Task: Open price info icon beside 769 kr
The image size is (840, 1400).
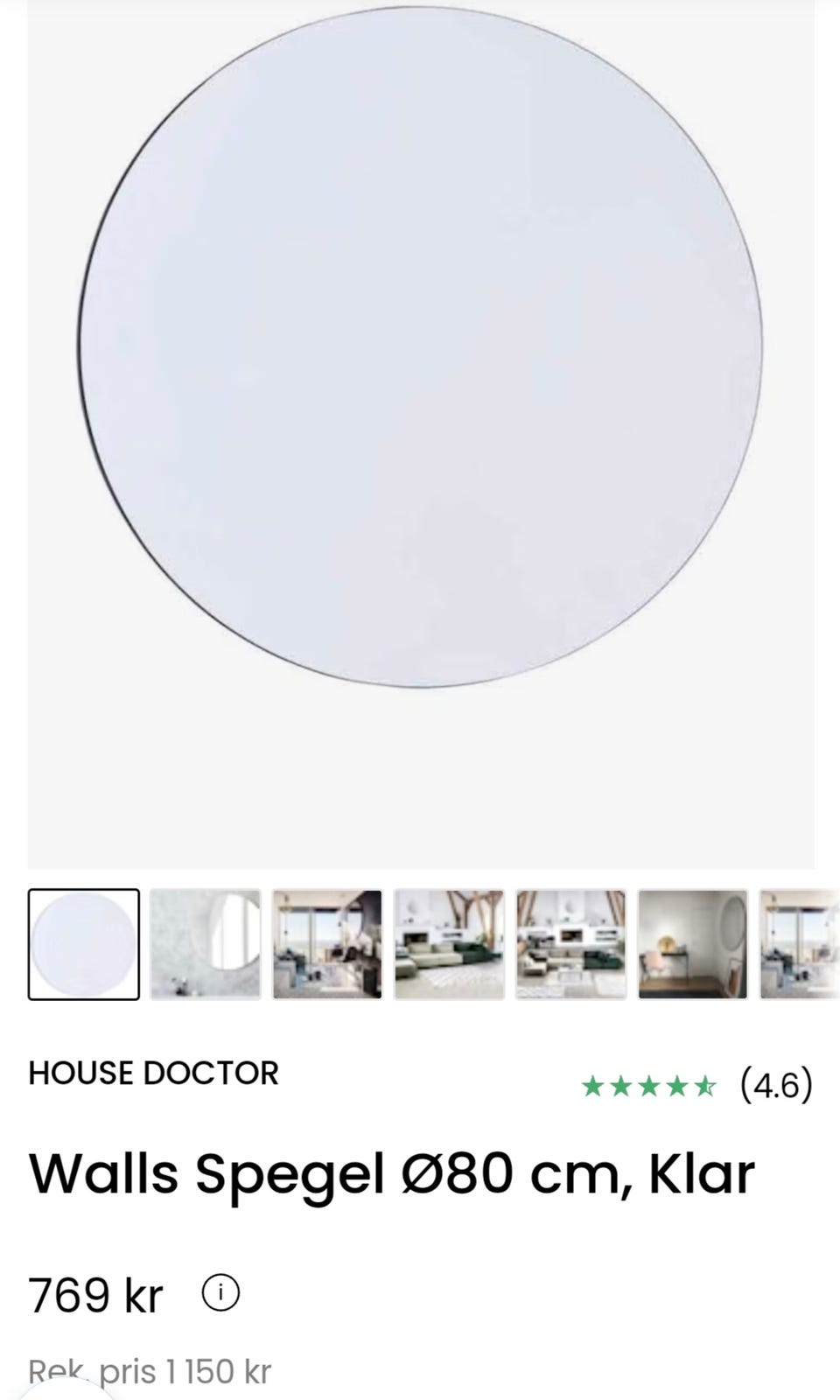Action: pyautogui.click(x=220, y=1292)
